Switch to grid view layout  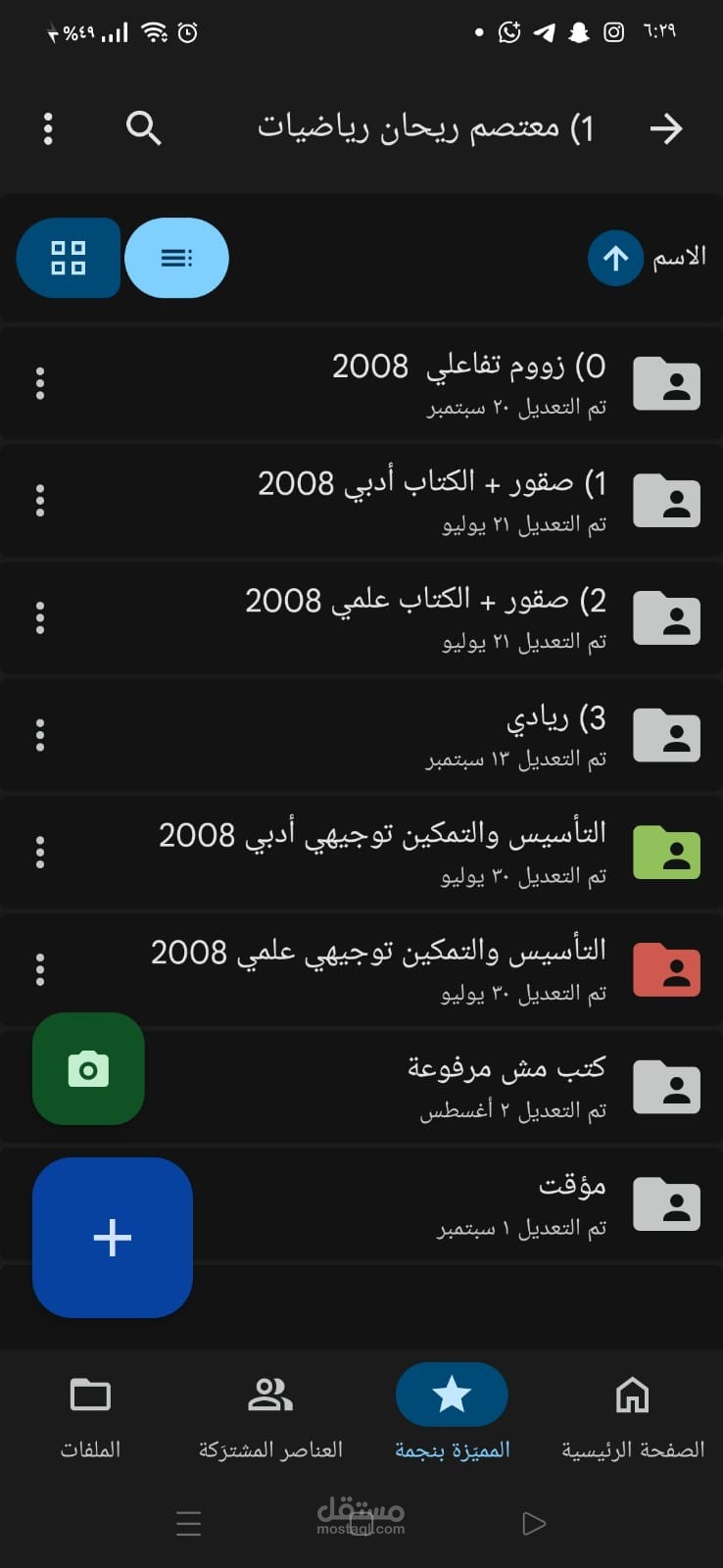click(69, 258)
